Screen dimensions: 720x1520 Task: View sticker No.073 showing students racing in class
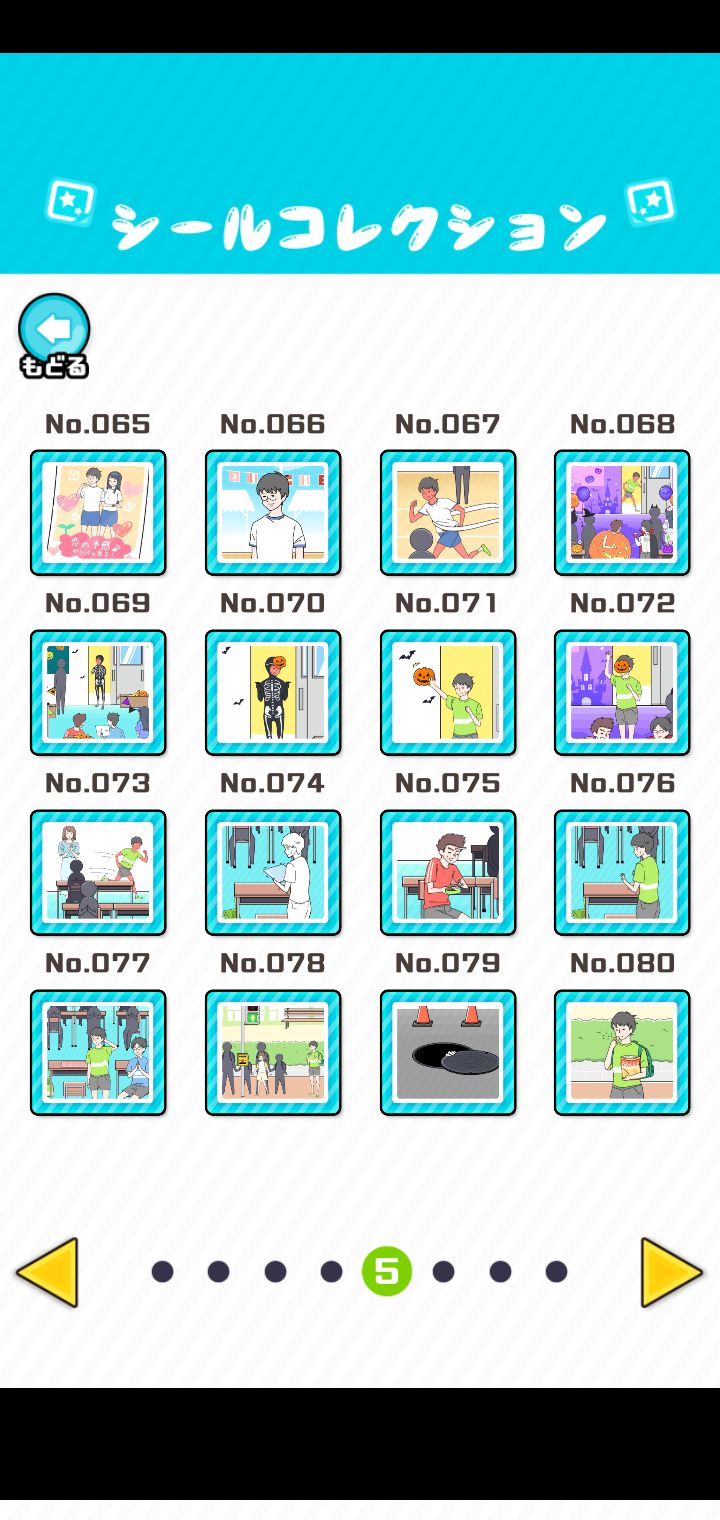point(98,872)
